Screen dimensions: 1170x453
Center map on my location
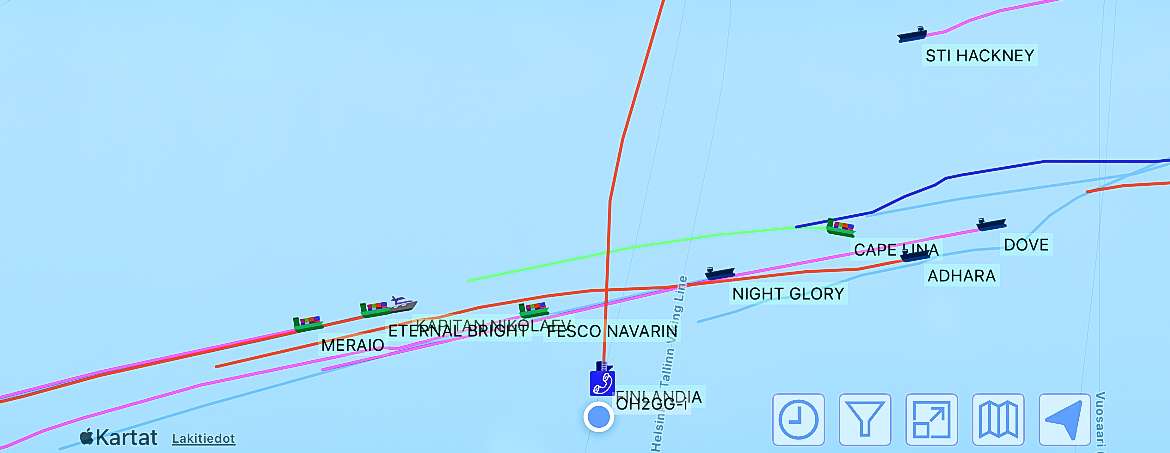coord(1065,419)
